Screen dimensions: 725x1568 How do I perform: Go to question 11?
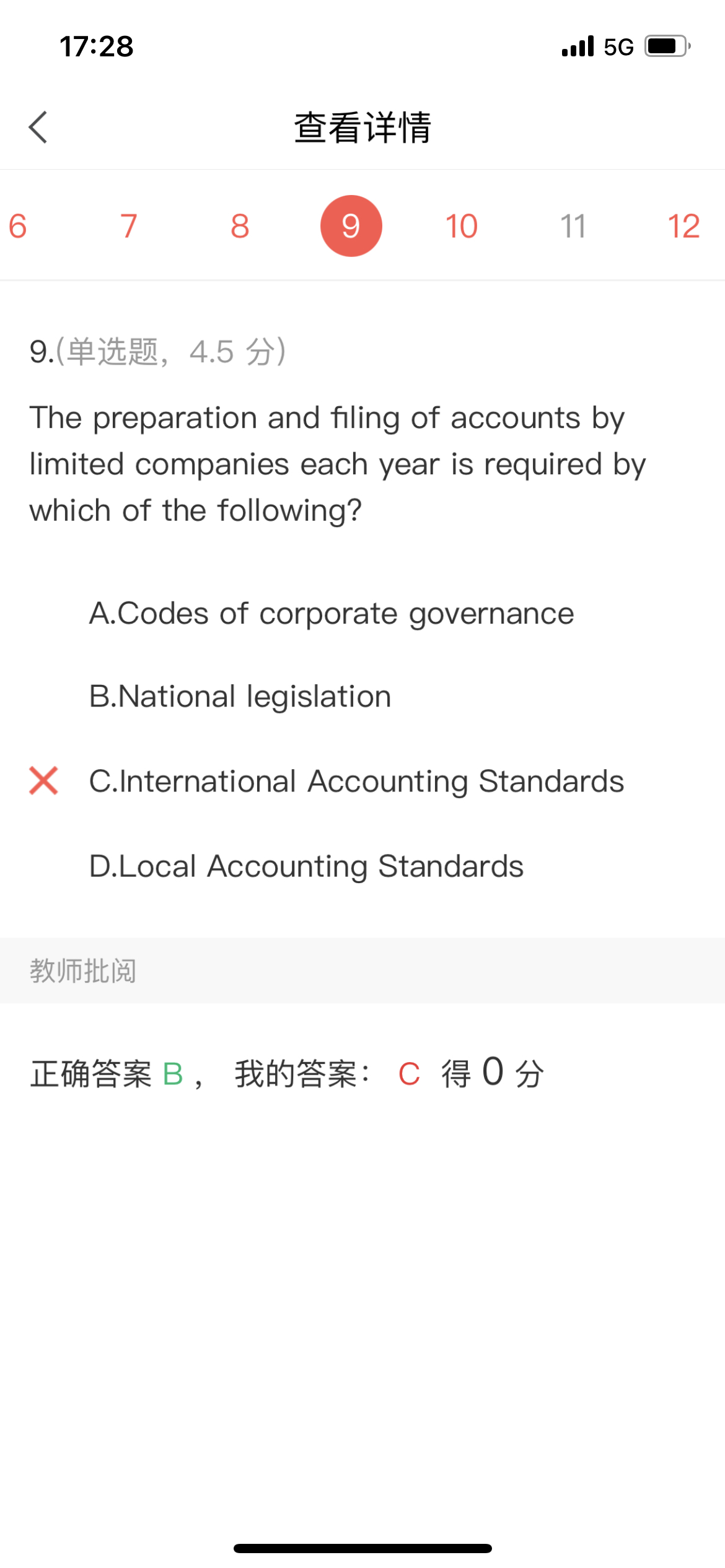click(x=573, y=226)
